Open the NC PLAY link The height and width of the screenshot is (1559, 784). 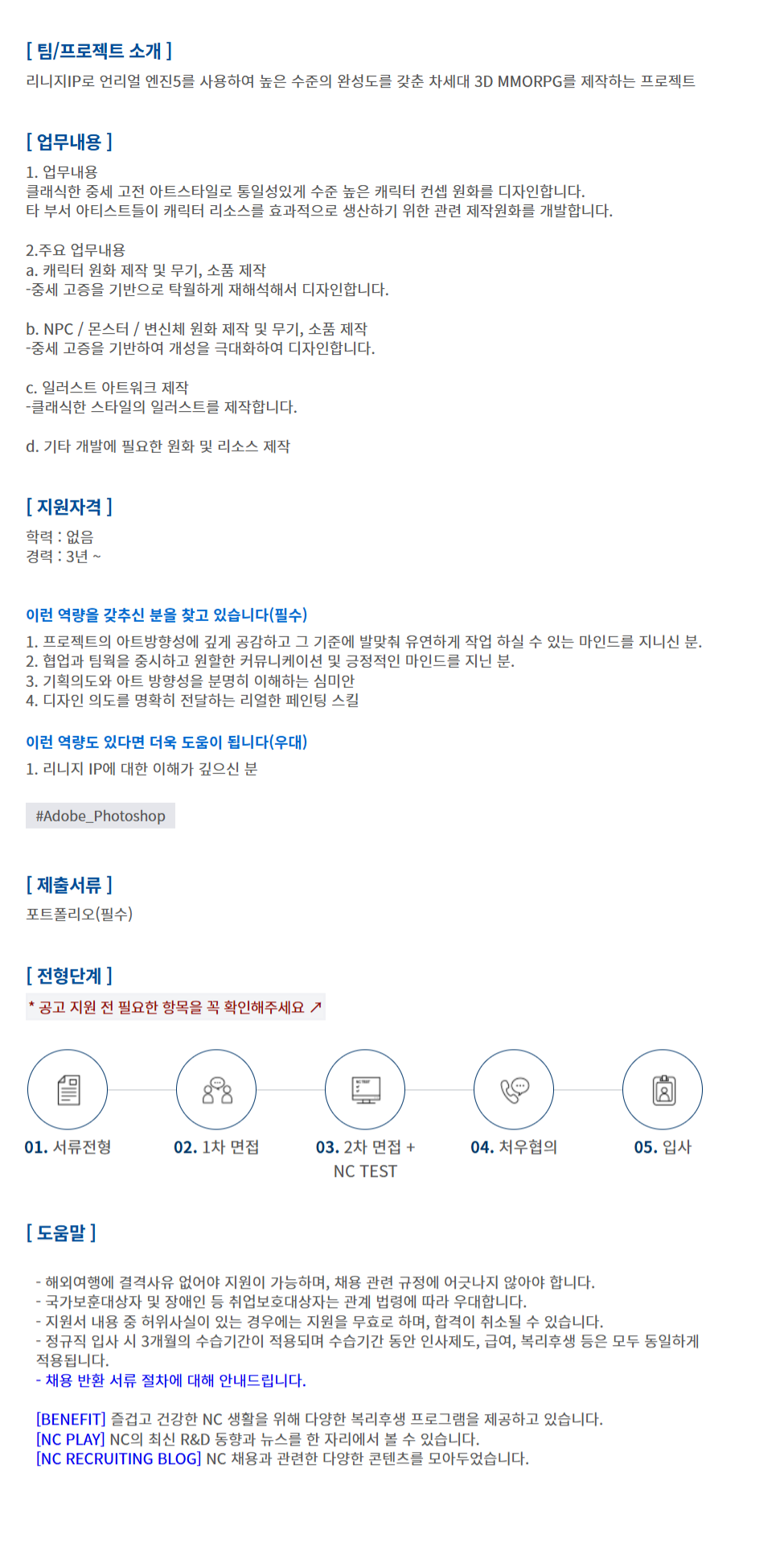[71, 1439]
